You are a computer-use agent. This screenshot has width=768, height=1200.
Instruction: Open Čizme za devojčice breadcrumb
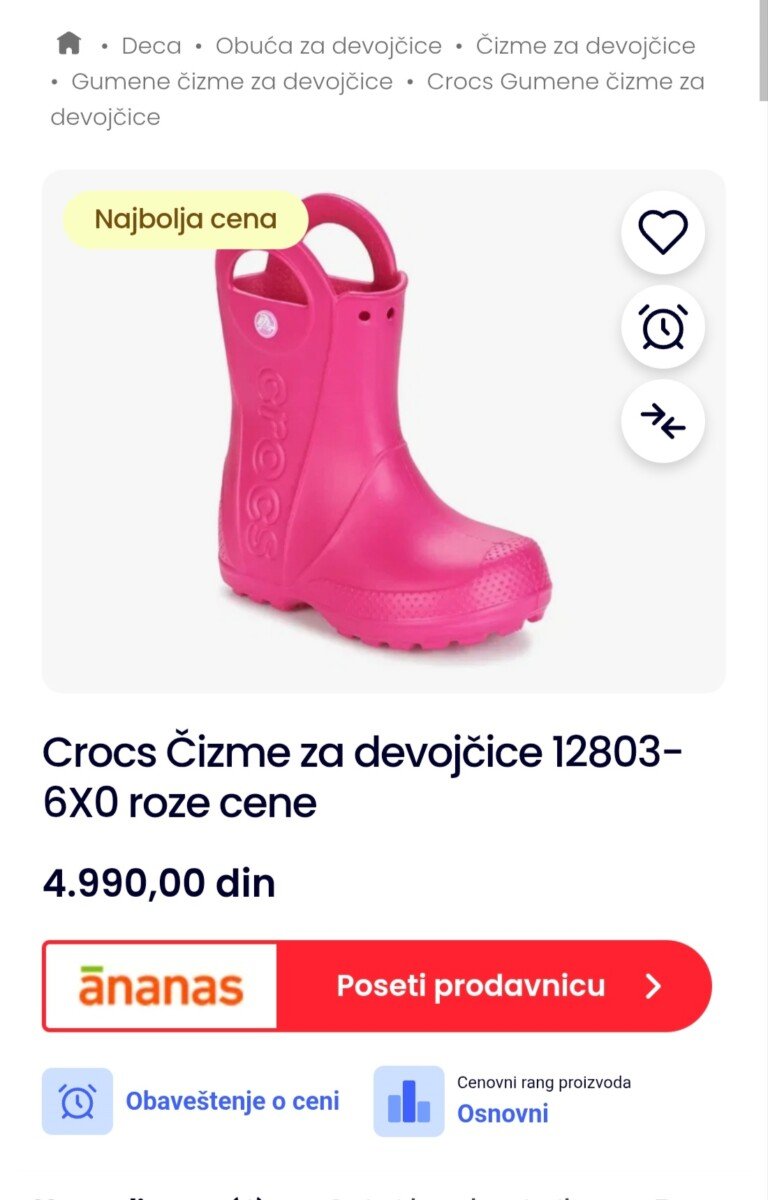[585, 46]
